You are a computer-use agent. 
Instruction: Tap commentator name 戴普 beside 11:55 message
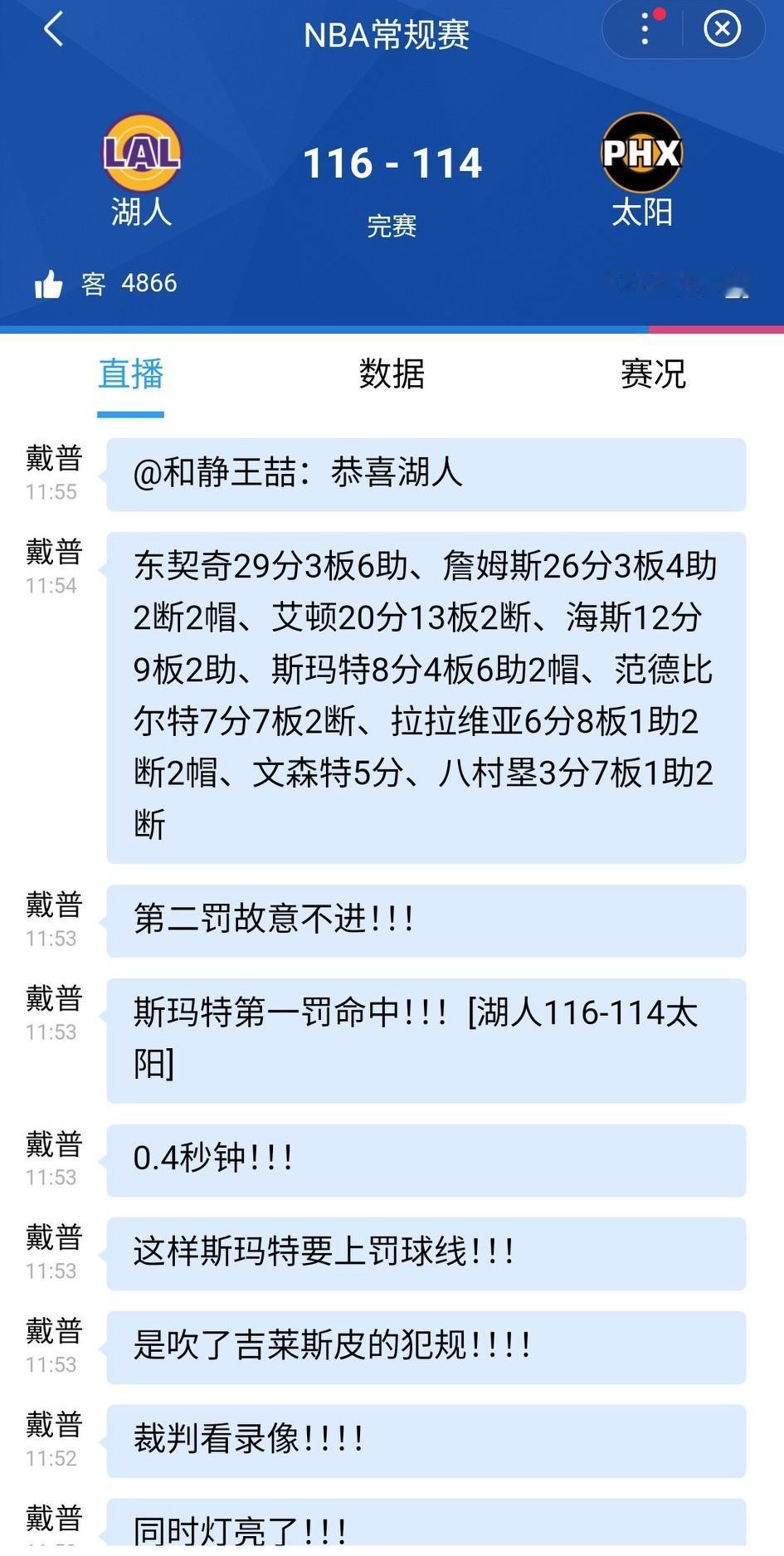[53, 458]
